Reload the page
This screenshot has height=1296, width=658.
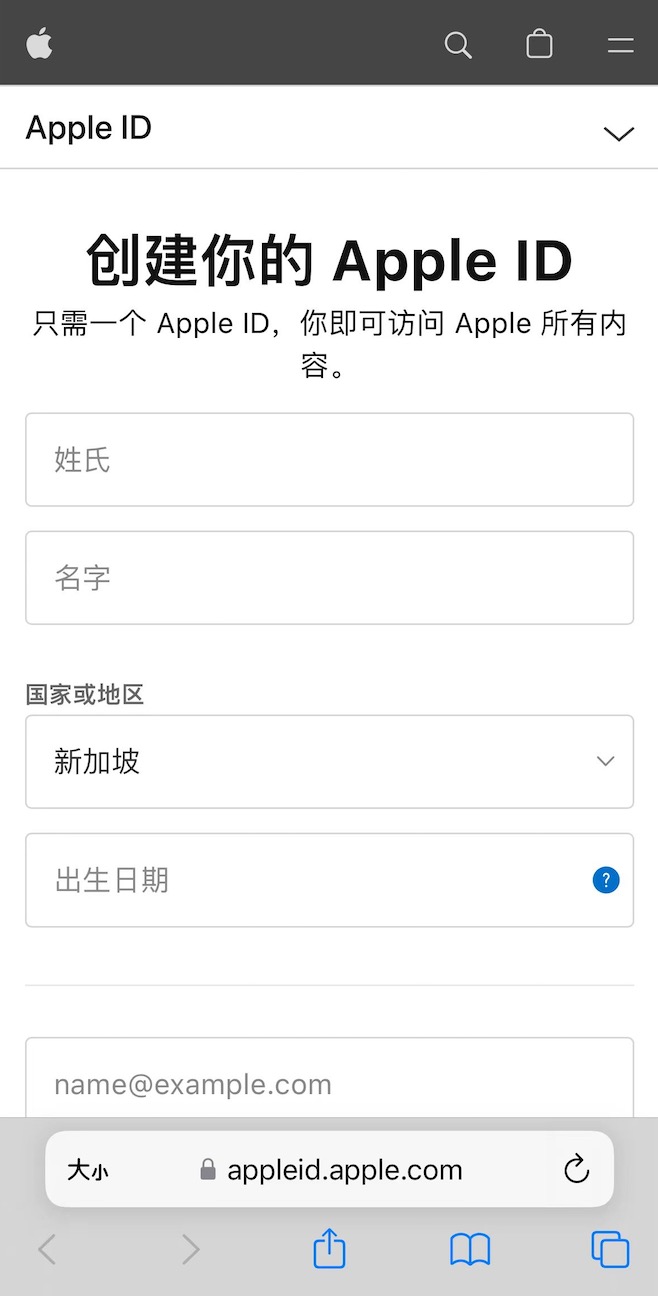tap(577, 1170)
